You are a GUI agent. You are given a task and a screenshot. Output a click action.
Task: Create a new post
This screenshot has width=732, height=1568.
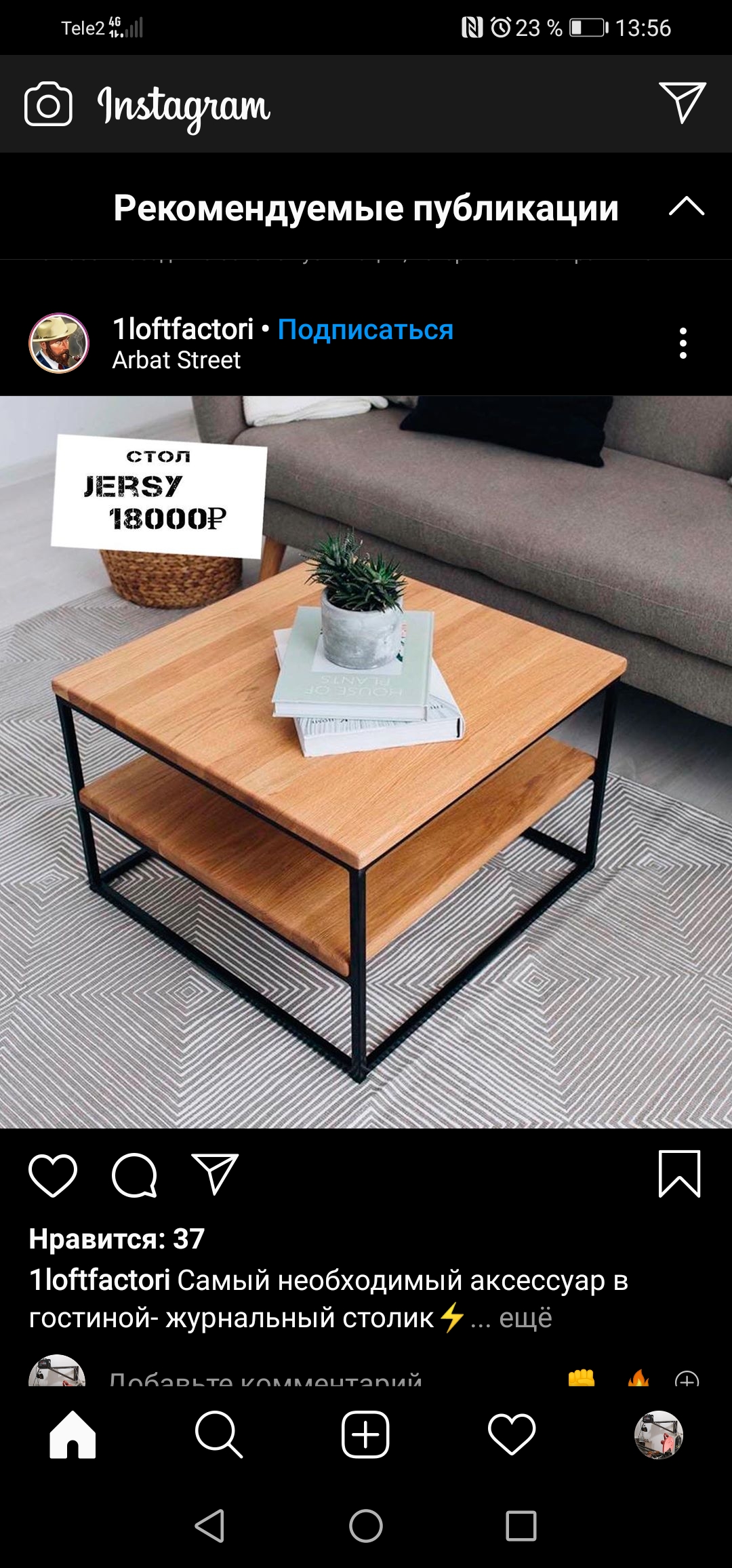pos(365,1434)
